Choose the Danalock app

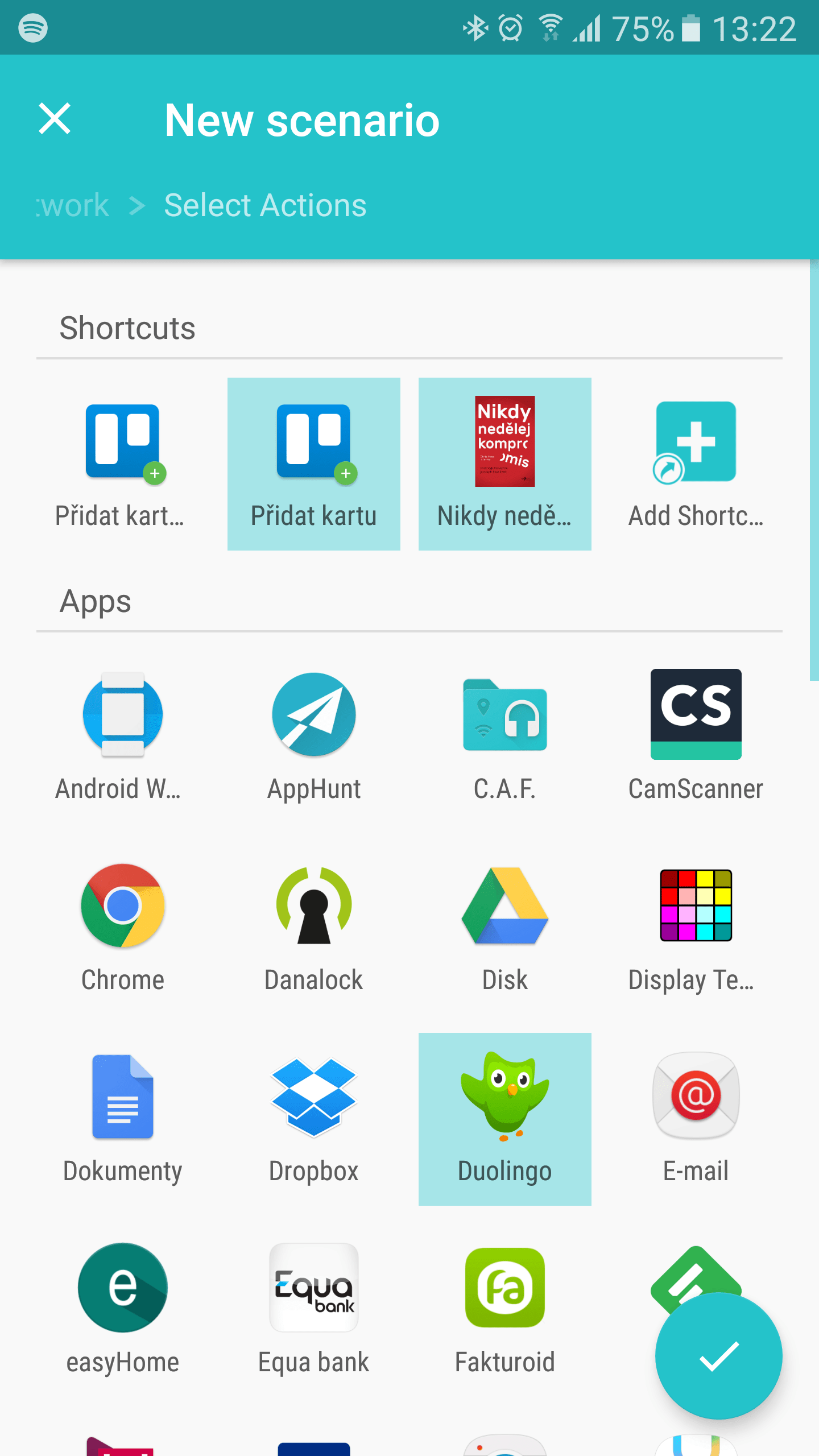pyautogui.click(x=314, y=928)
